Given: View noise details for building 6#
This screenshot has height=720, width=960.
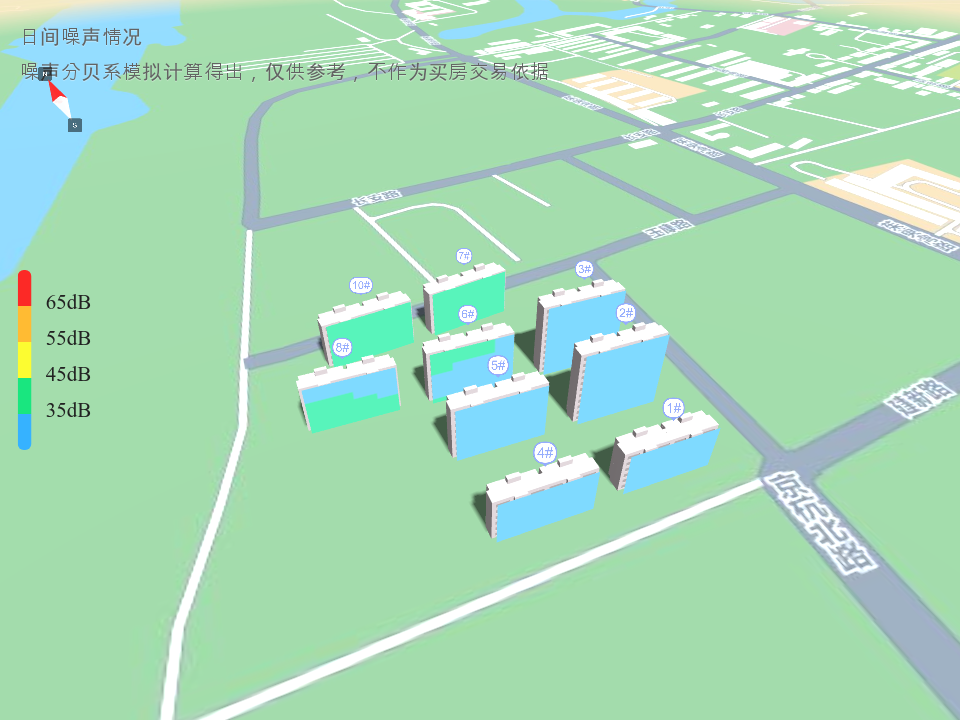Looking at the screenshot, I should [468, 314].
